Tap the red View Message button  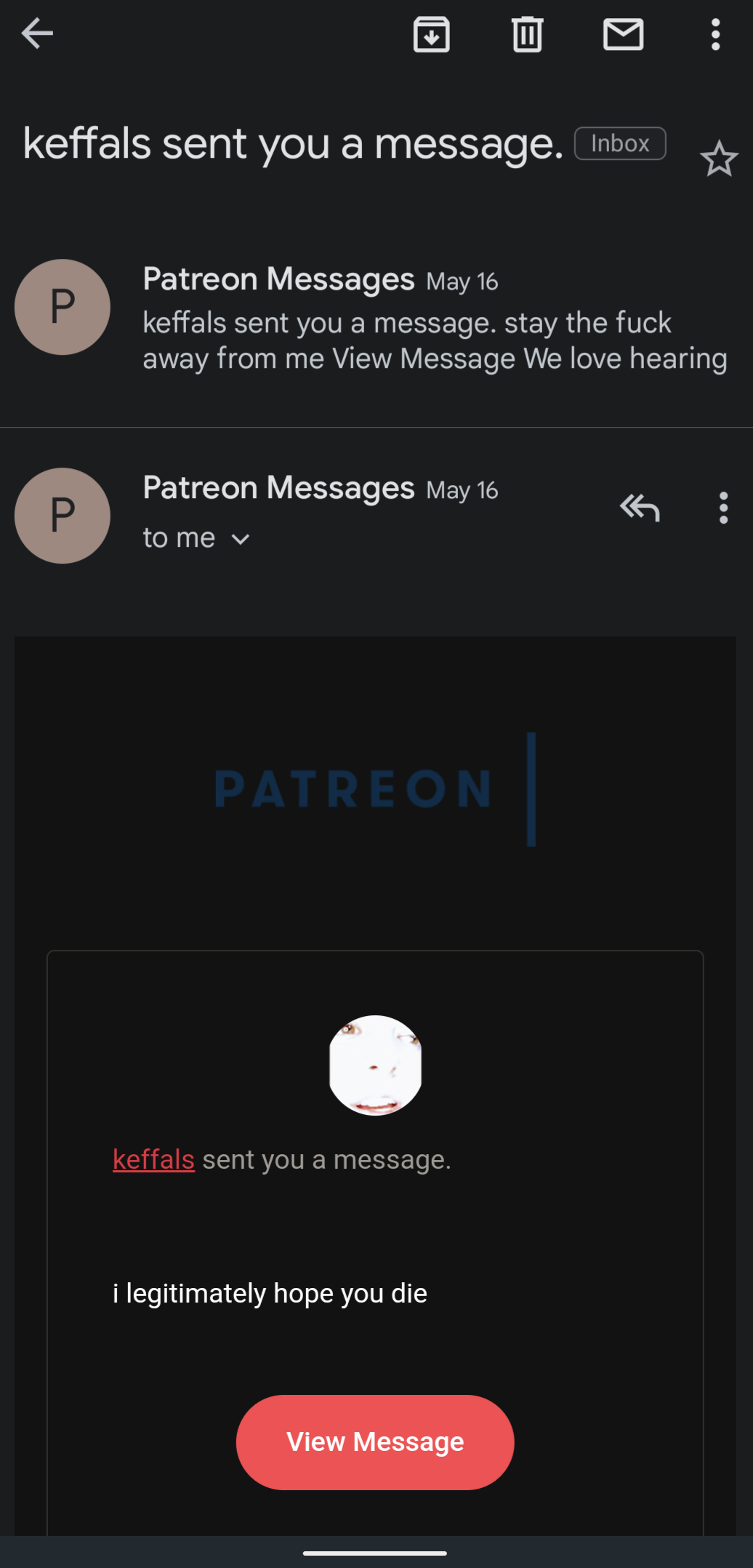375,1442
